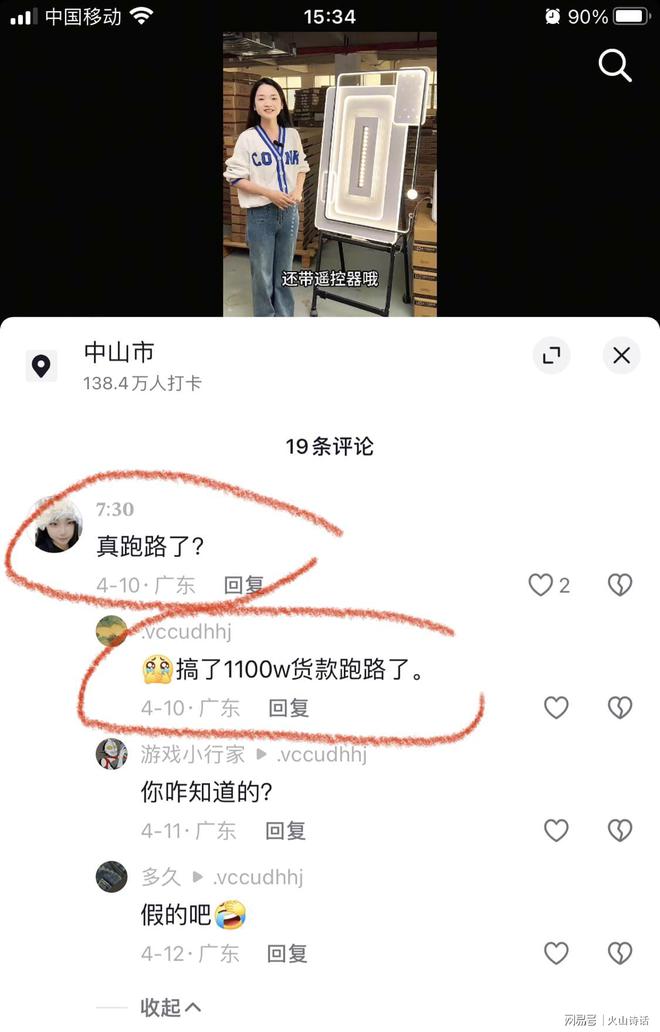The height and width of the screenshot is (1032, 660).
Task: Collapse replies with 收起
Action: (170, 1006)
